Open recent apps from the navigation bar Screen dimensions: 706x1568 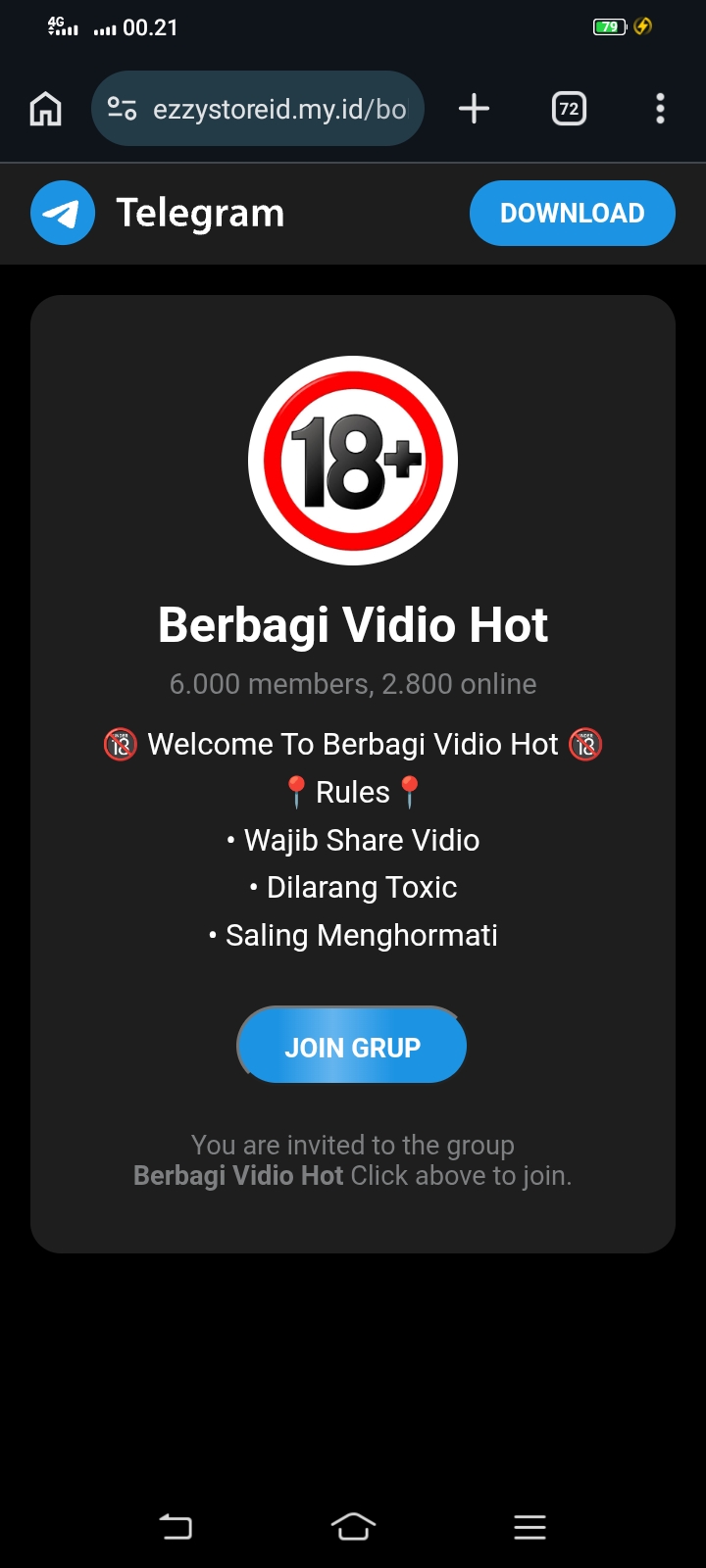[529, 1526]
